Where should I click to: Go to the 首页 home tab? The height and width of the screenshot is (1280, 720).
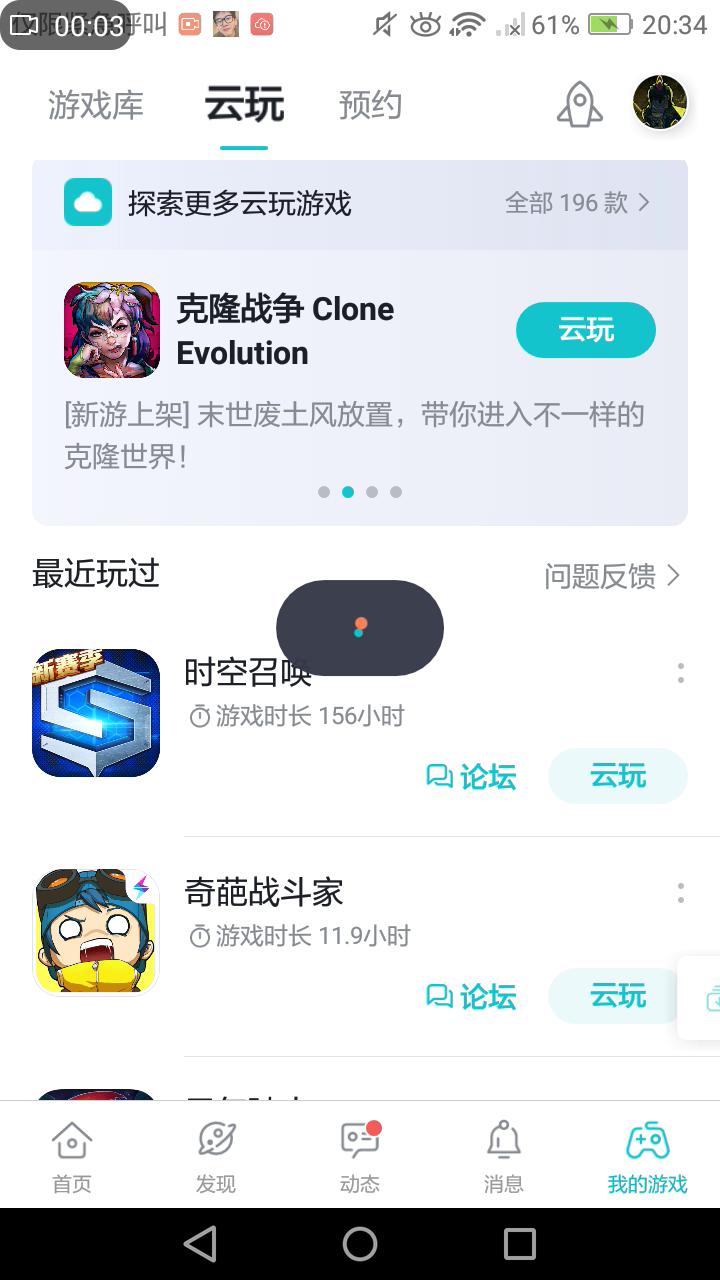pyautogui.click(x=72, y=1156)
